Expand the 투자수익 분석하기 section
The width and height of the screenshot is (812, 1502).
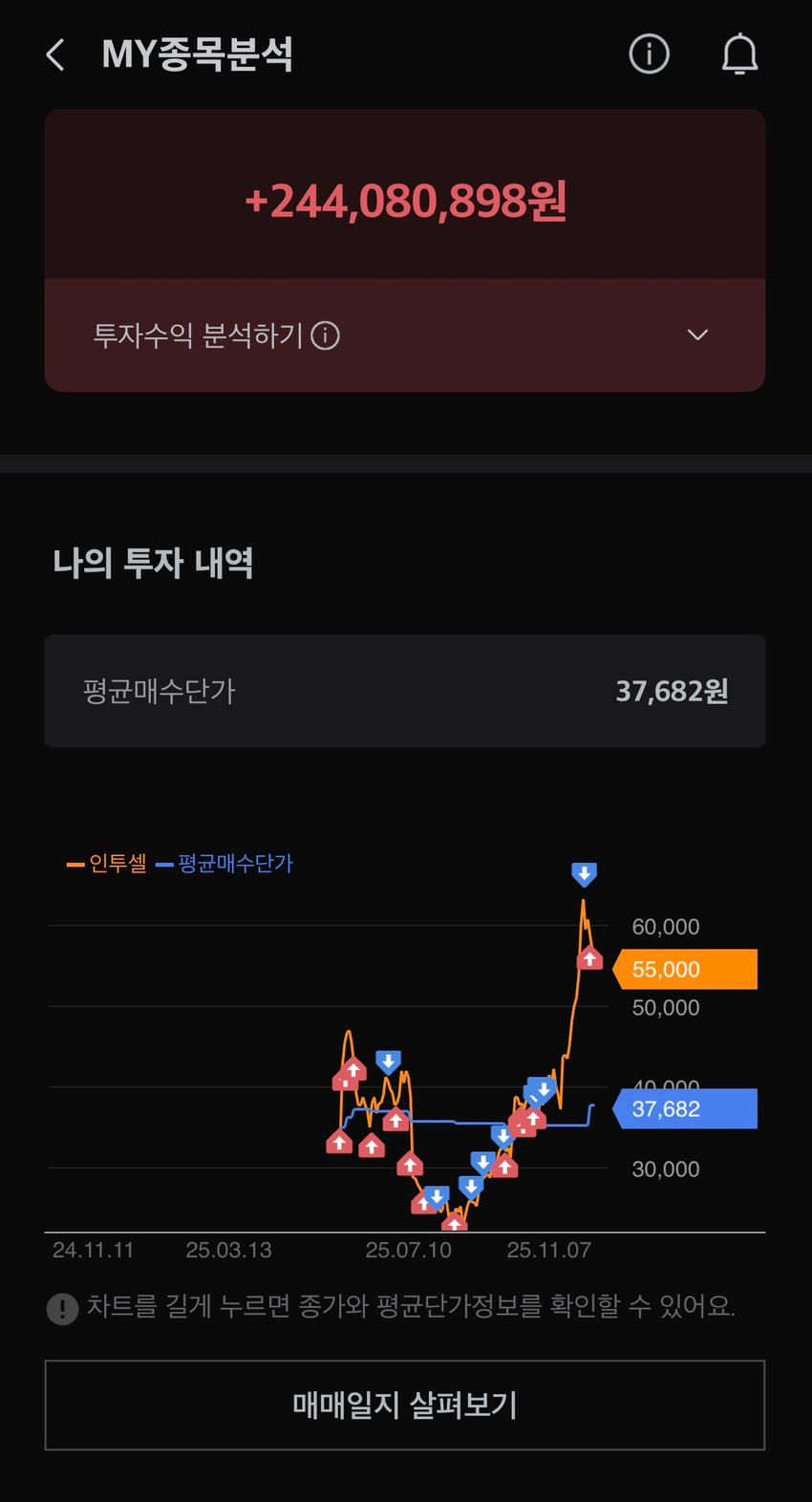697,335
